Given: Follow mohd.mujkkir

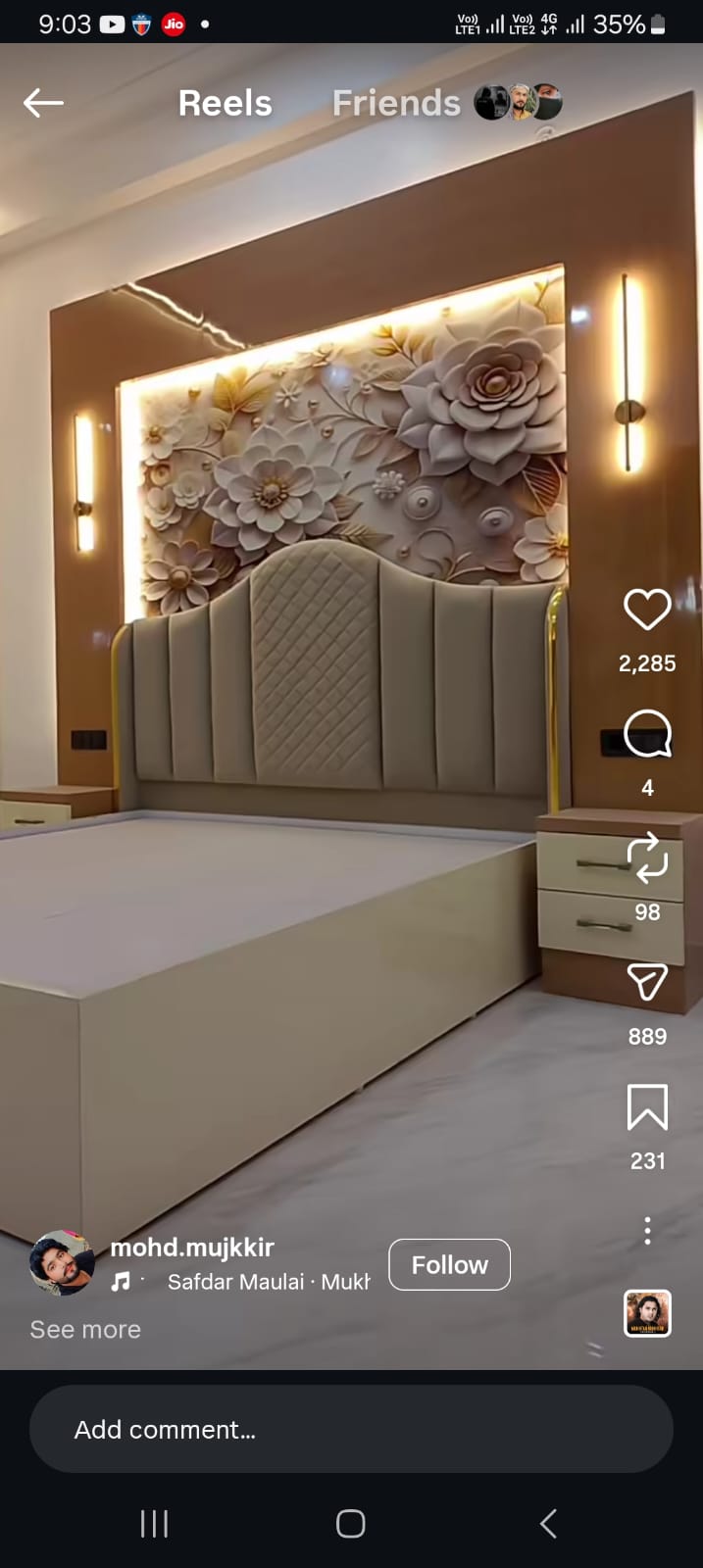Looking at the screenshot, I should tap(449, 1264).
